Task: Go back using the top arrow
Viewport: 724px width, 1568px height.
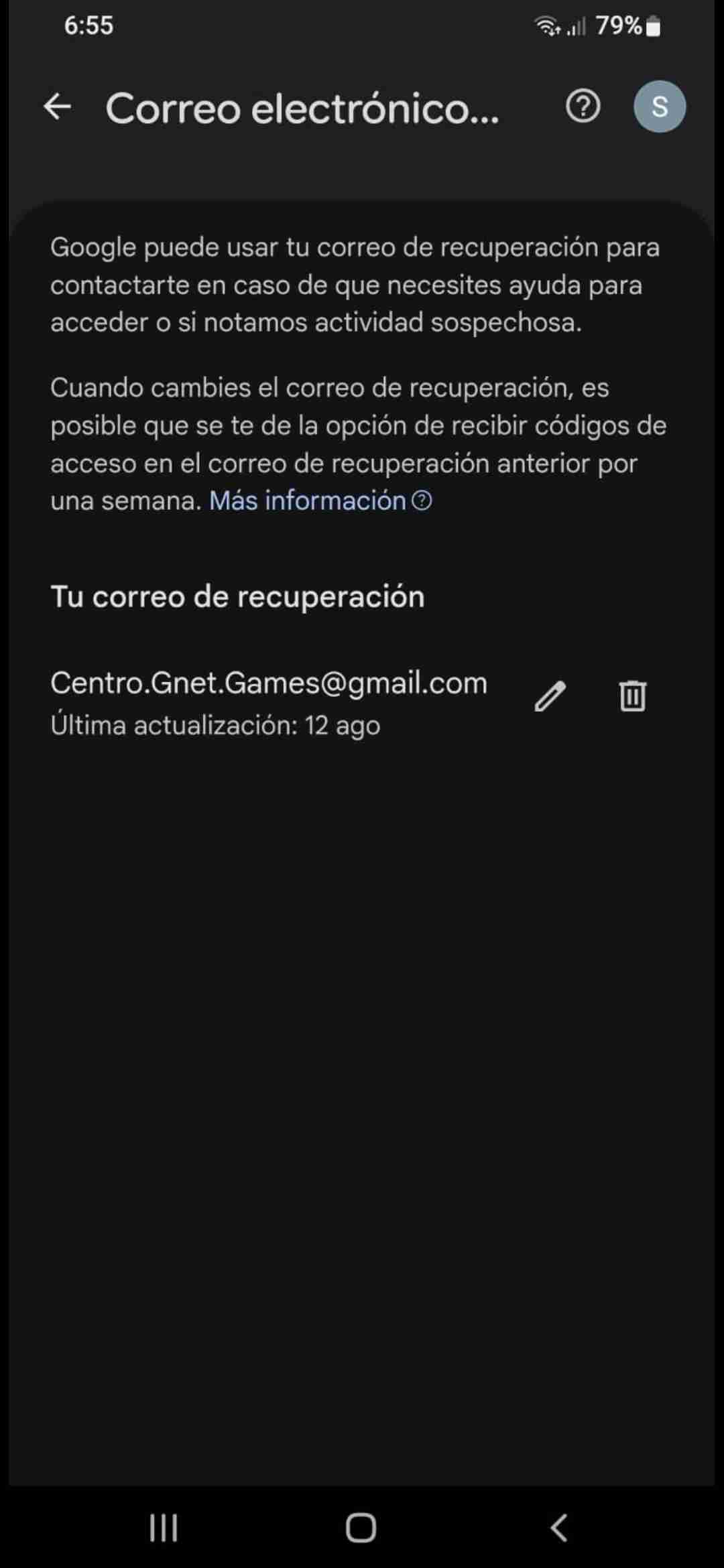Action: [58, 107]
